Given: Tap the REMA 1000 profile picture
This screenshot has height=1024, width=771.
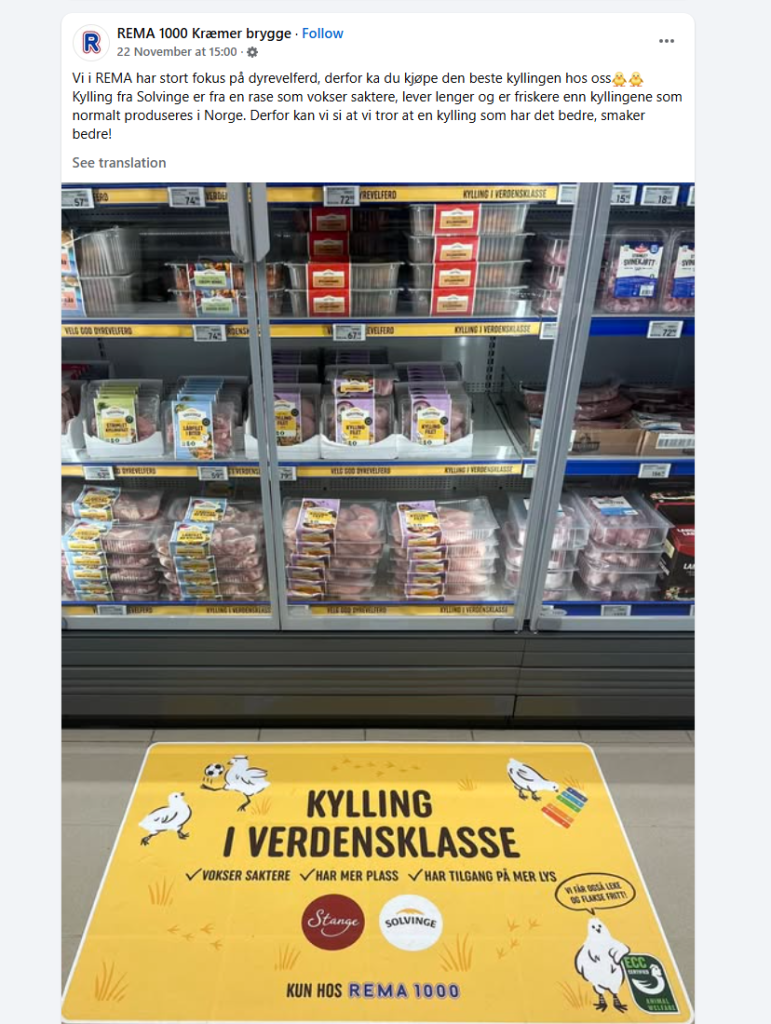Looking at the screenshot, I should click(x=91, y=42).
